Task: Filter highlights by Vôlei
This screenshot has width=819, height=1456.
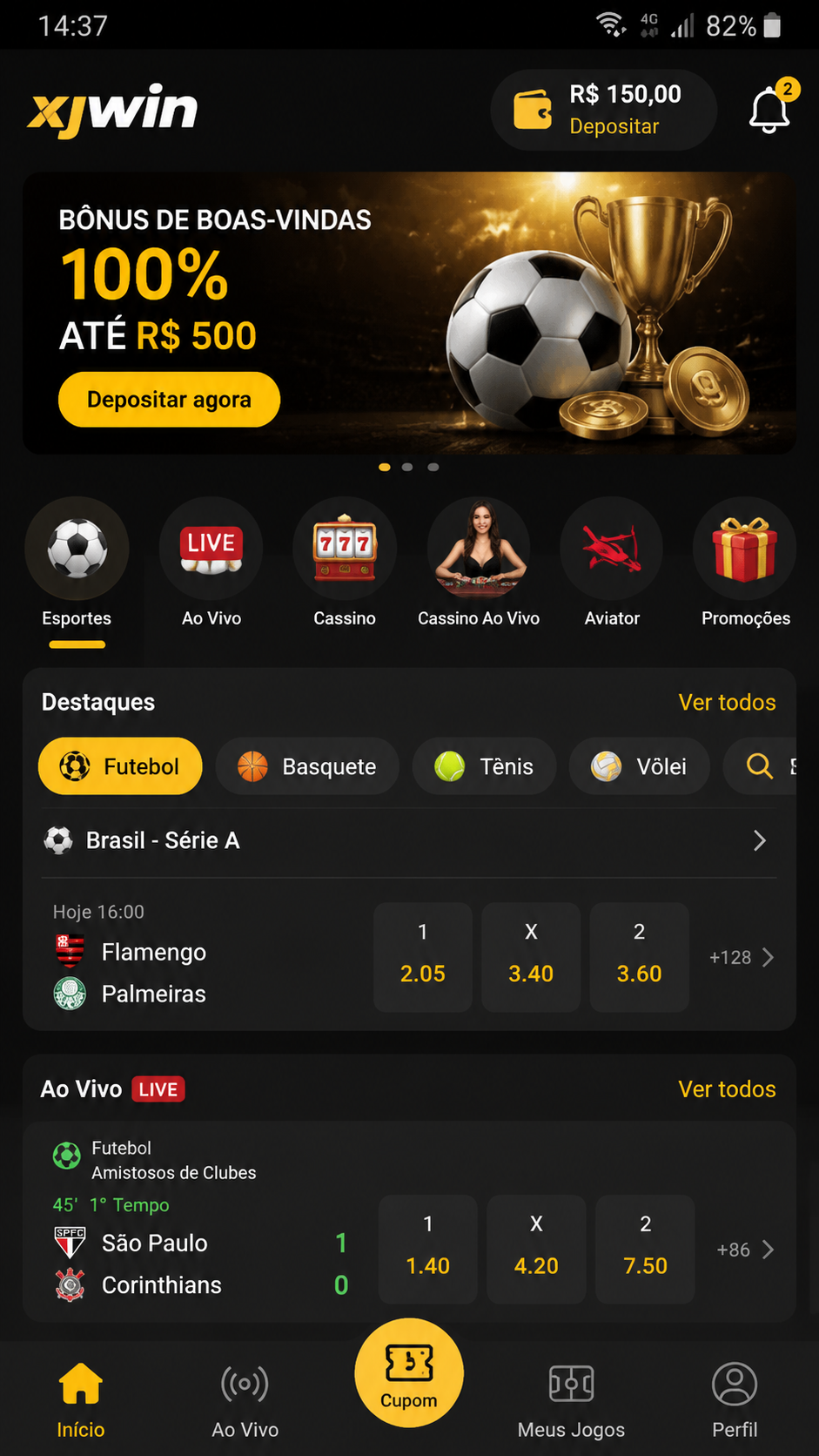Action: tap(639, 766)
